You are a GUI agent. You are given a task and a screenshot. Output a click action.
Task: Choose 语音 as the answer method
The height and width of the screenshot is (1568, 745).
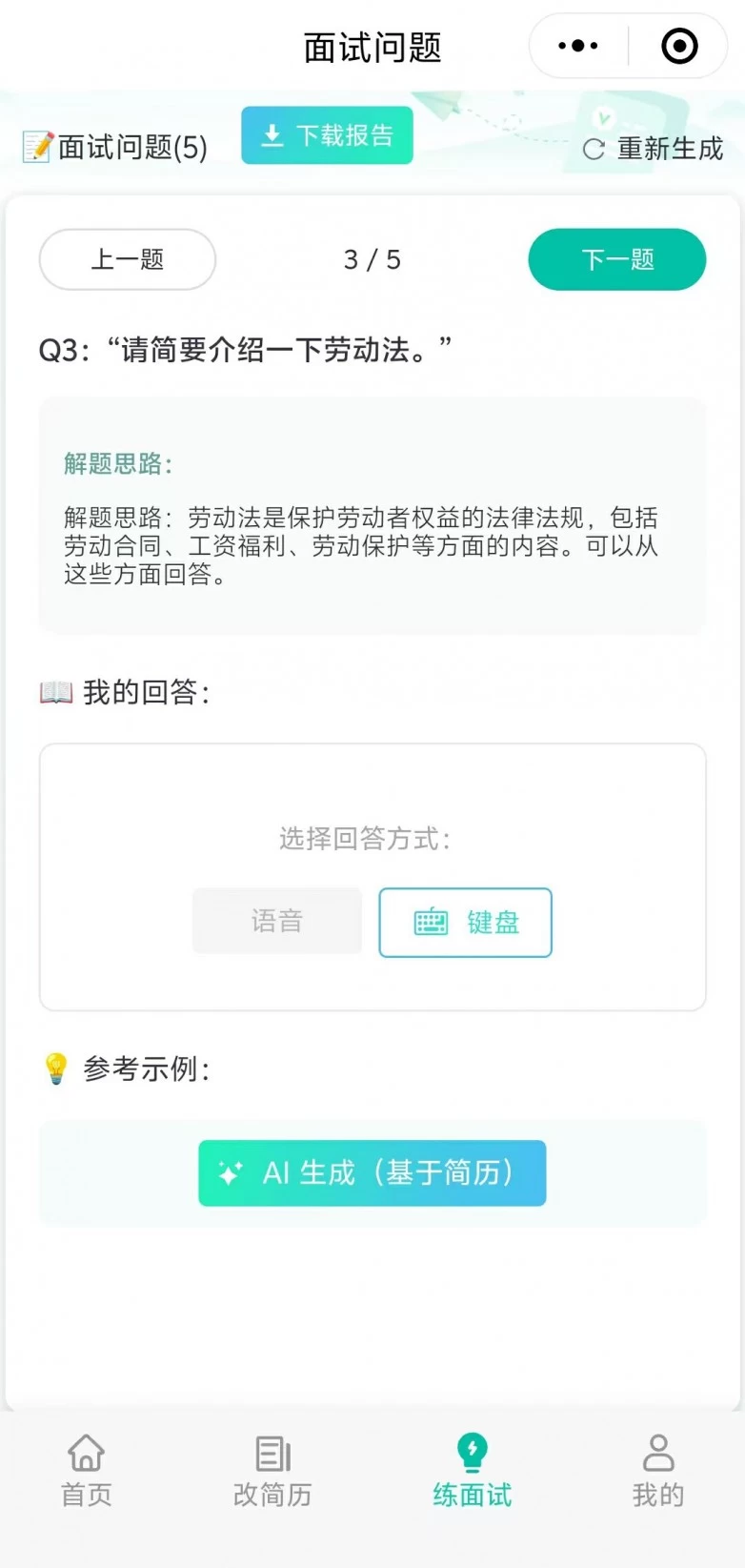tap(277, 921)
